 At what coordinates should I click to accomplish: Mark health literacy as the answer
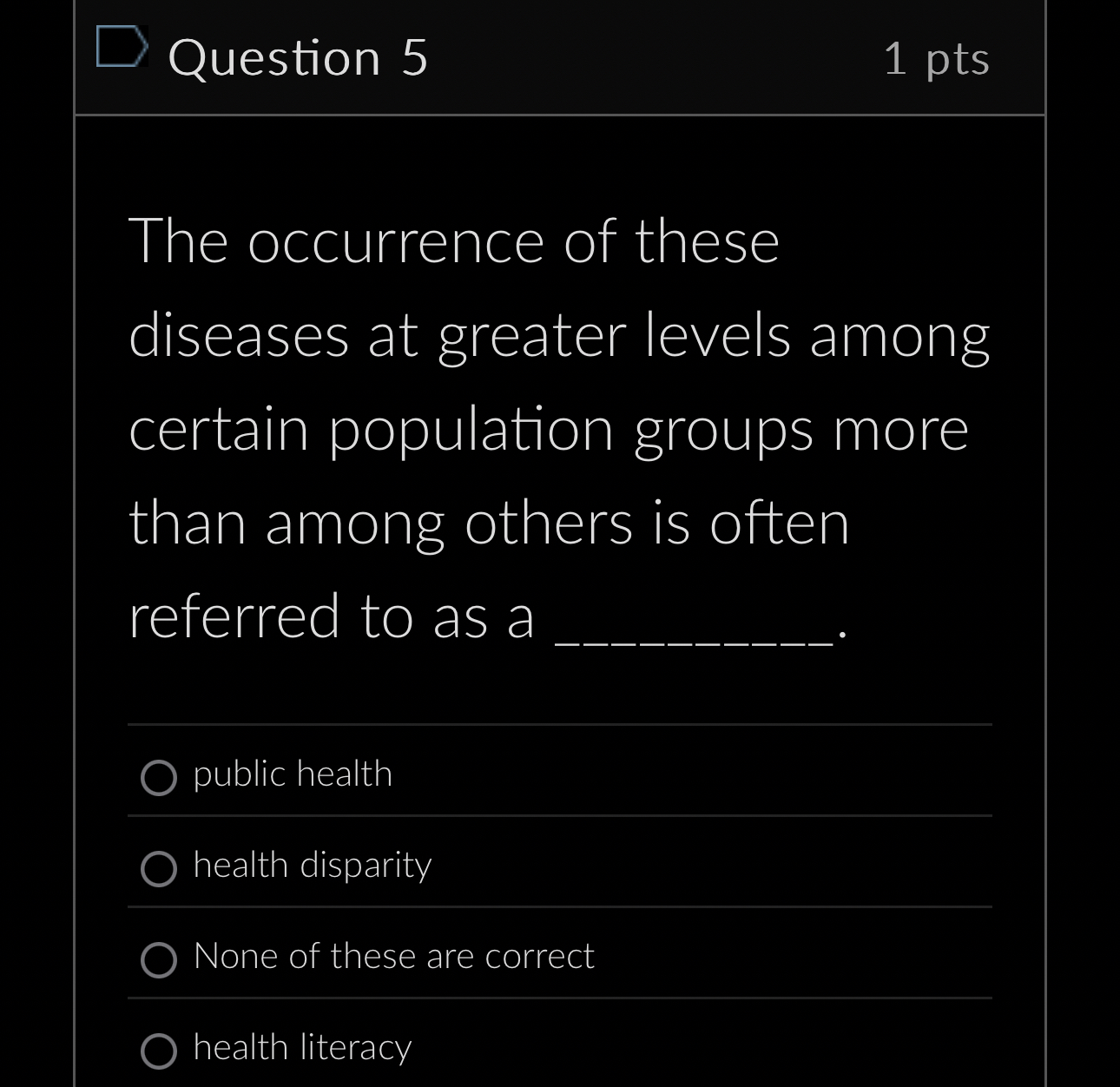point(159,1051)
